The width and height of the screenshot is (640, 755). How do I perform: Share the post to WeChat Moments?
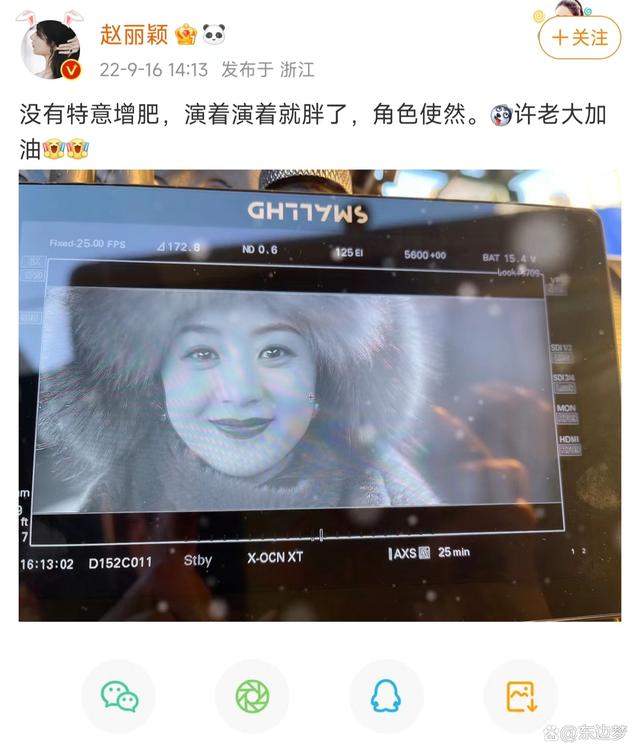coord(252,696)
